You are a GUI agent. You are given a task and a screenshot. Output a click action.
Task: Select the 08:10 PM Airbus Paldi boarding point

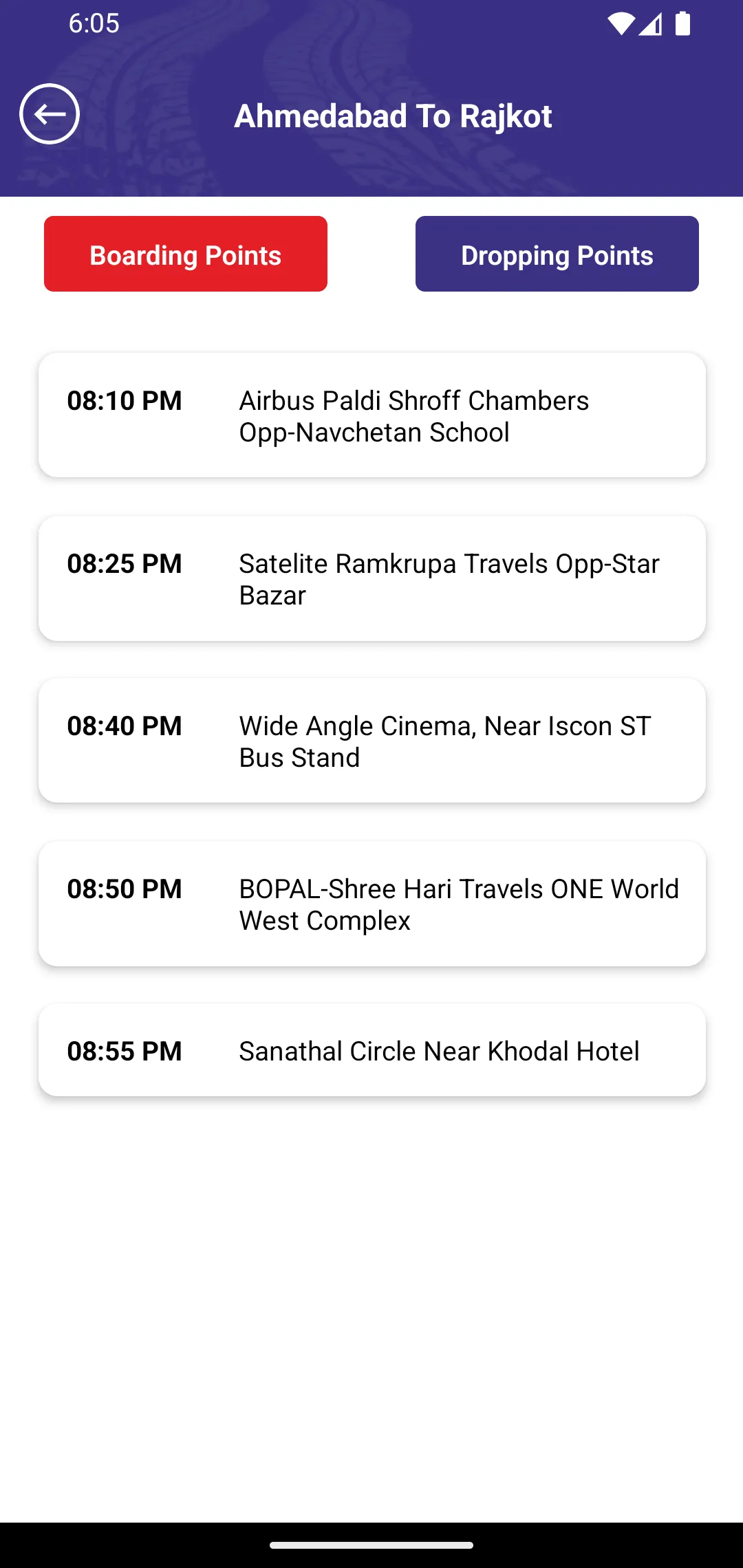click(x=371, y=415)
